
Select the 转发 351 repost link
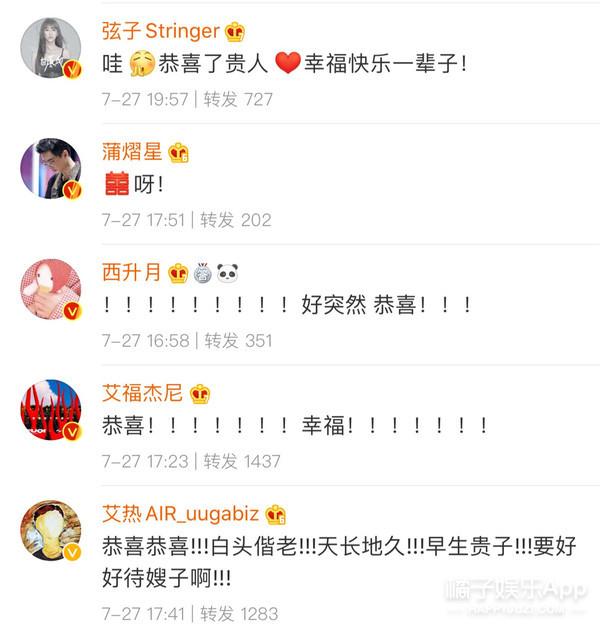pos(238,341)
